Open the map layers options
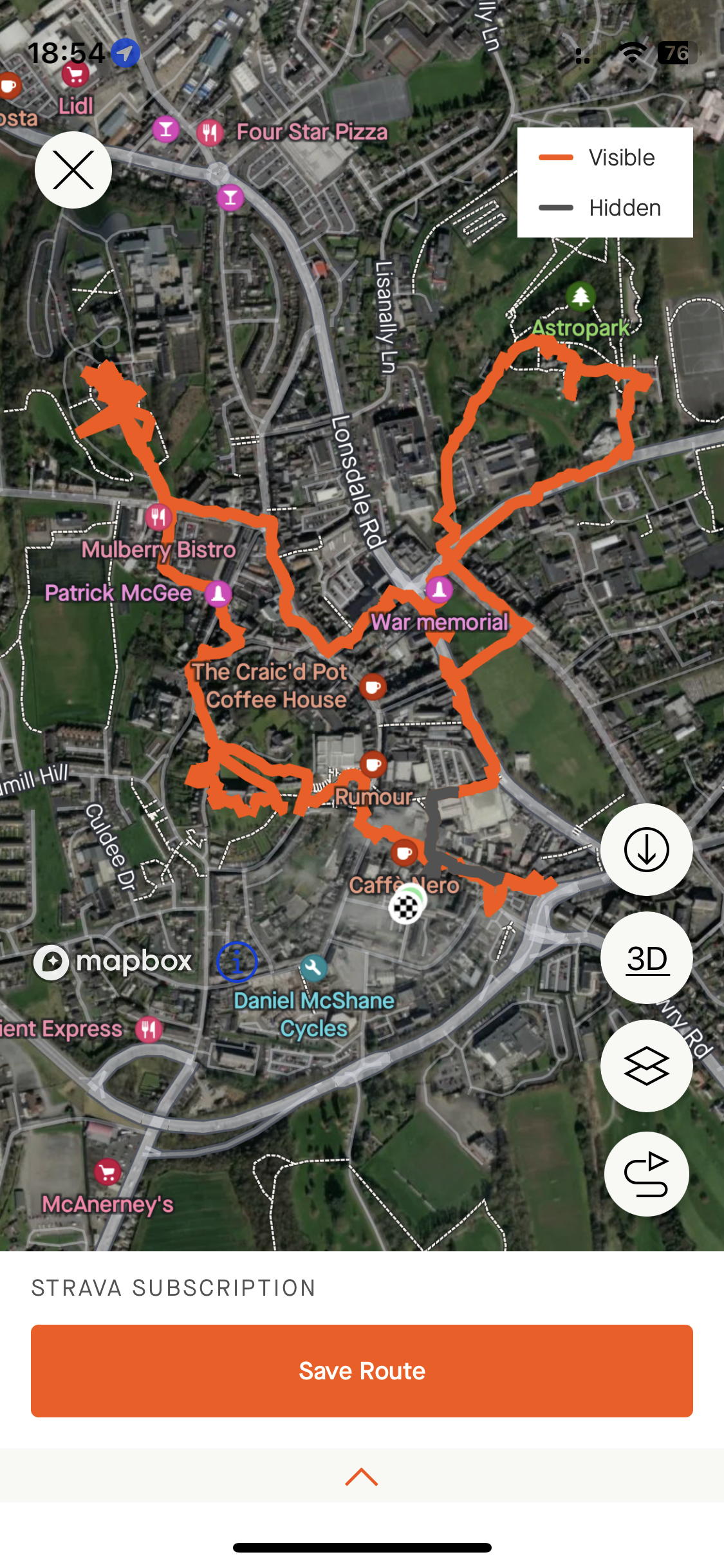This screenshot has height=1568, width=724. coord(646,1066)
